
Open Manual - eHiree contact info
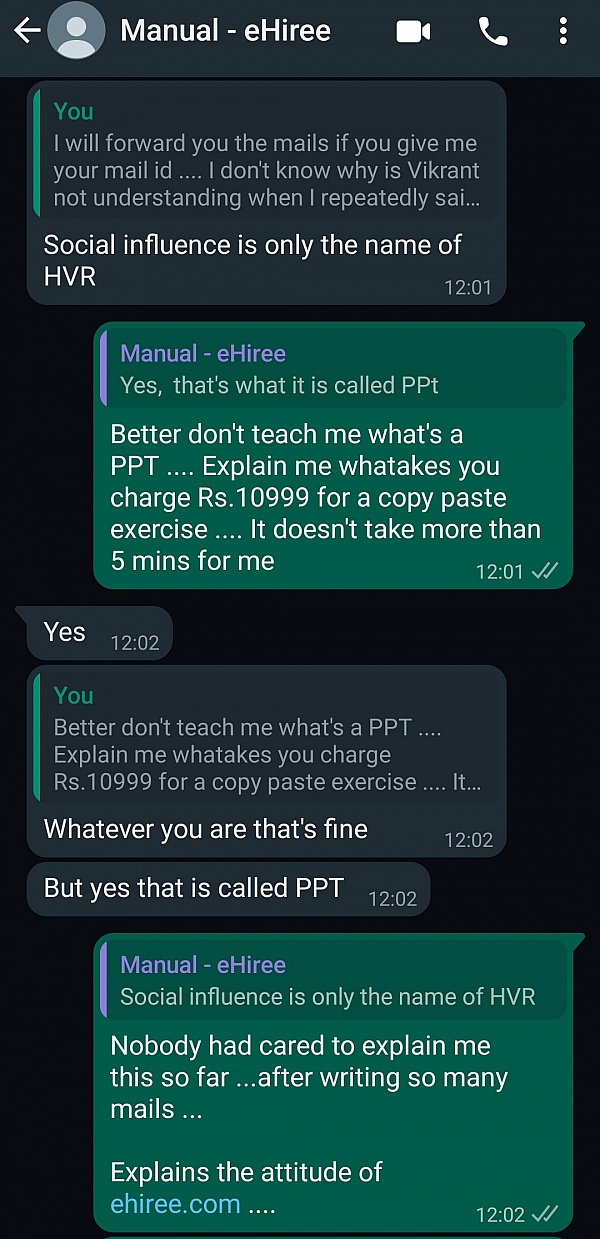point(225,31)
